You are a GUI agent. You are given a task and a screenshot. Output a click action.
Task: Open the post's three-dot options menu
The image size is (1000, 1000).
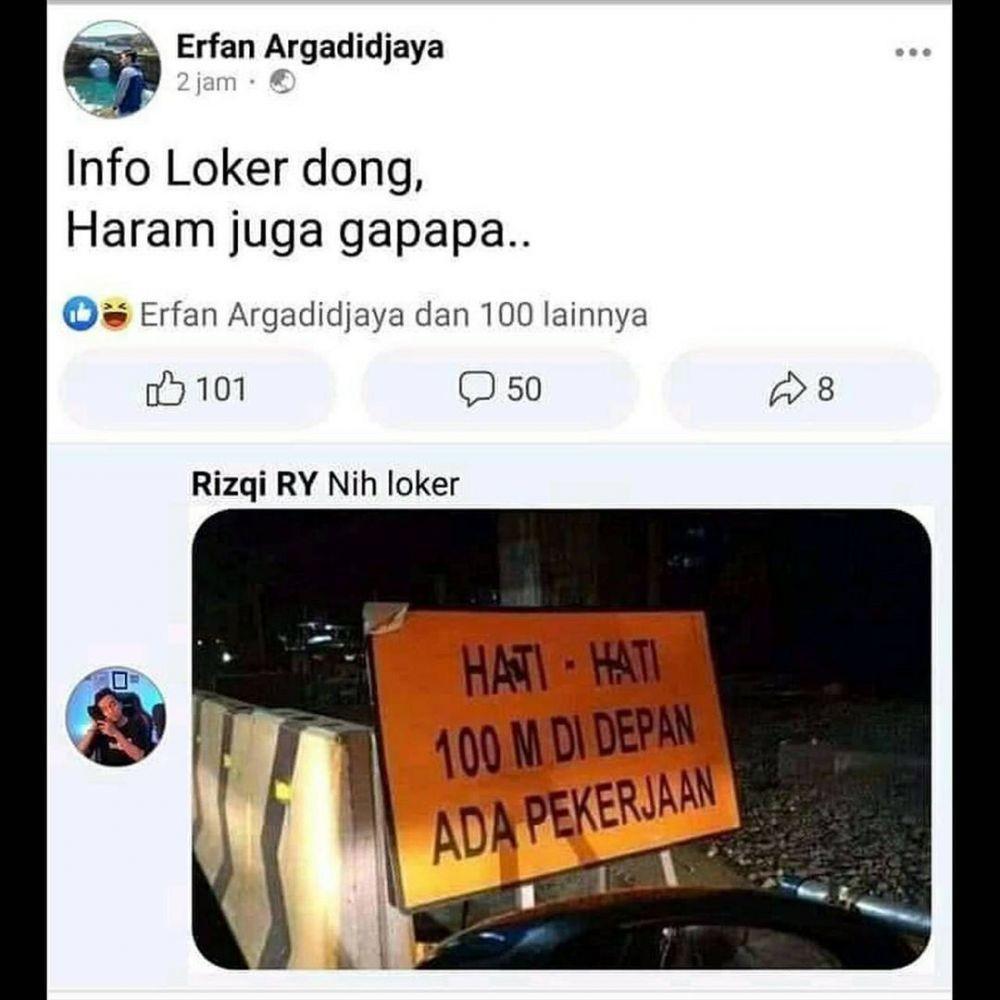coord(912,52)
